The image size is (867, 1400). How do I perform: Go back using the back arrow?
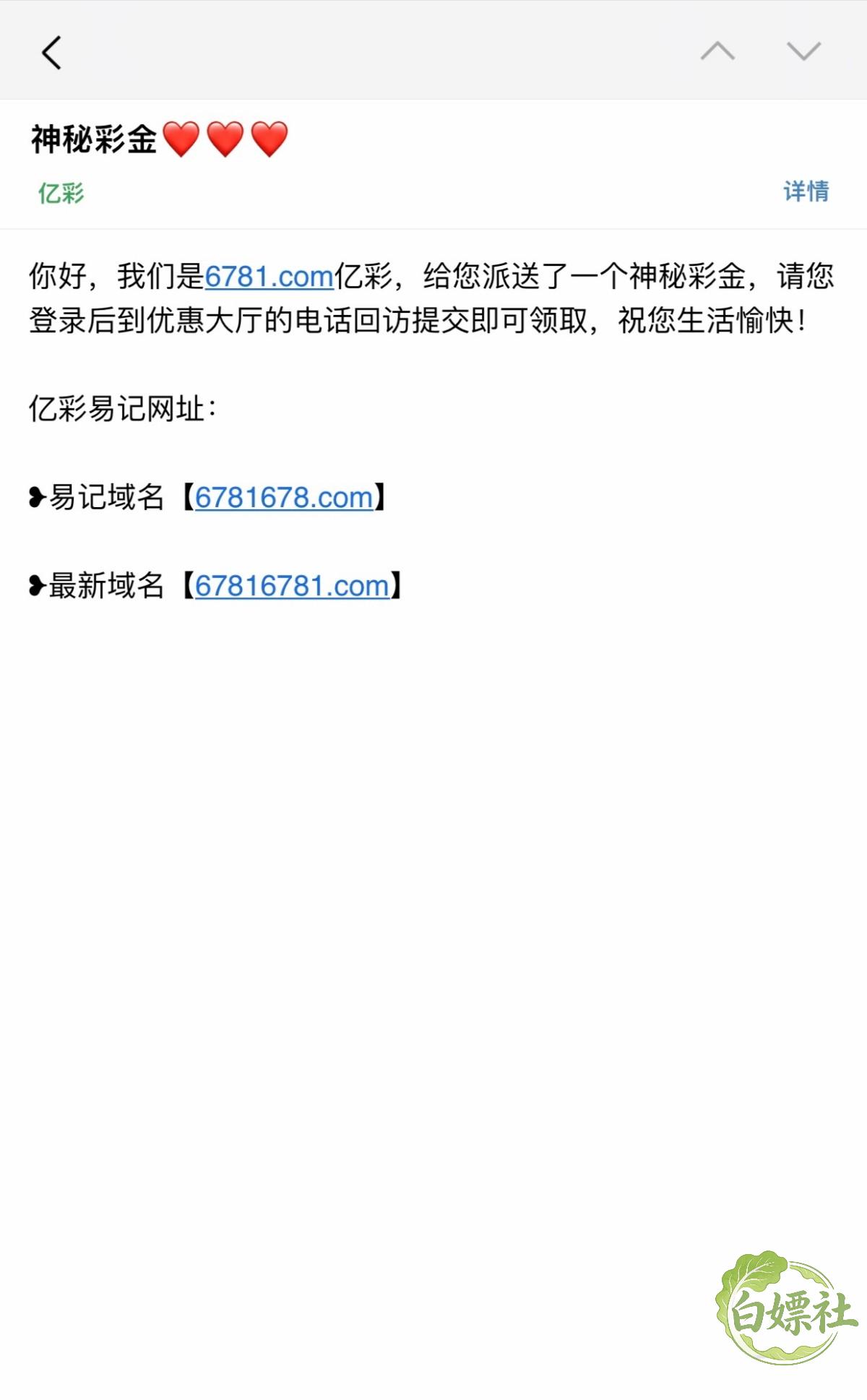(51, 53)
